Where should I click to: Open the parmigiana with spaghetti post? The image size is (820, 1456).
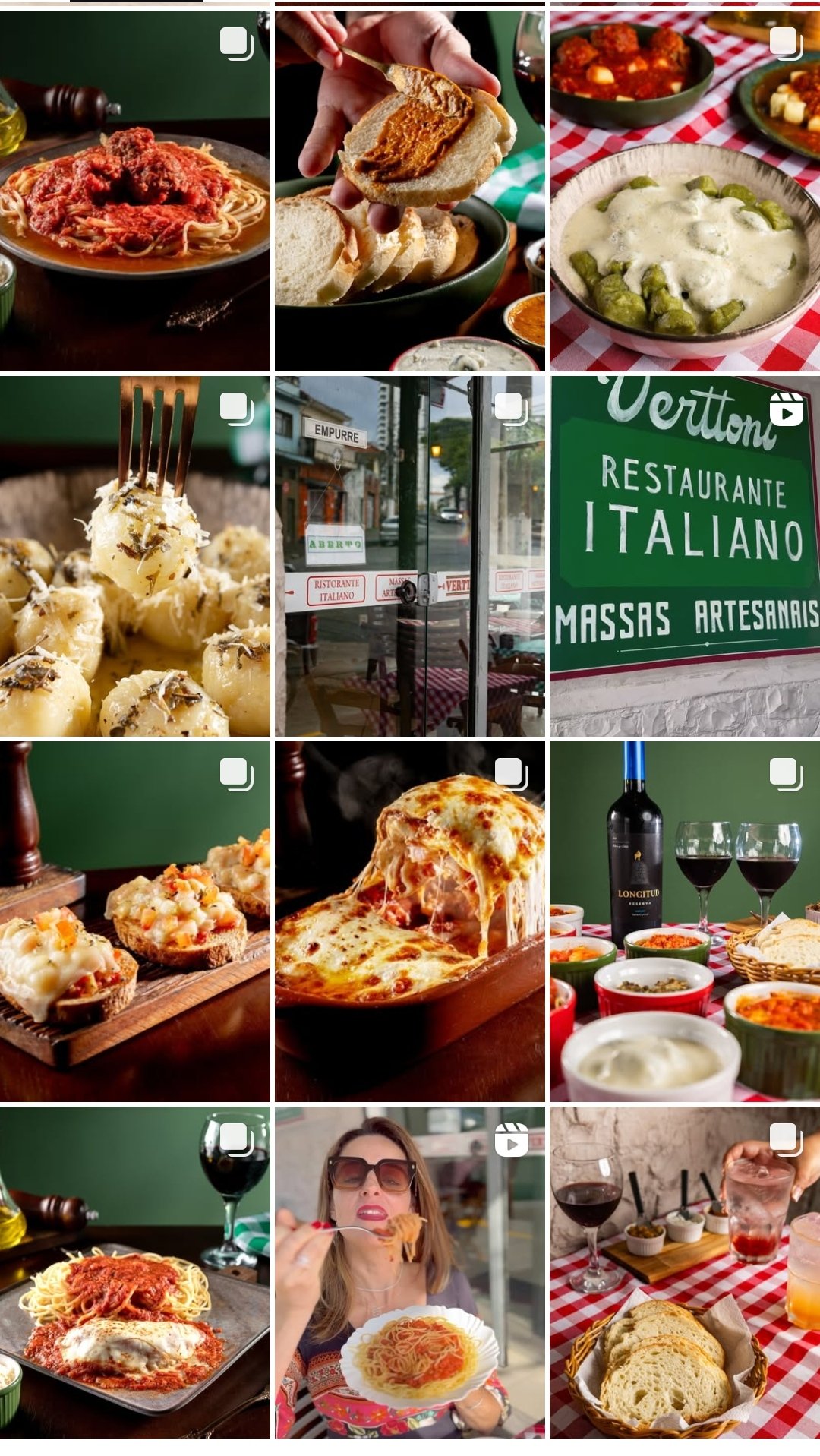[135, 1272]
